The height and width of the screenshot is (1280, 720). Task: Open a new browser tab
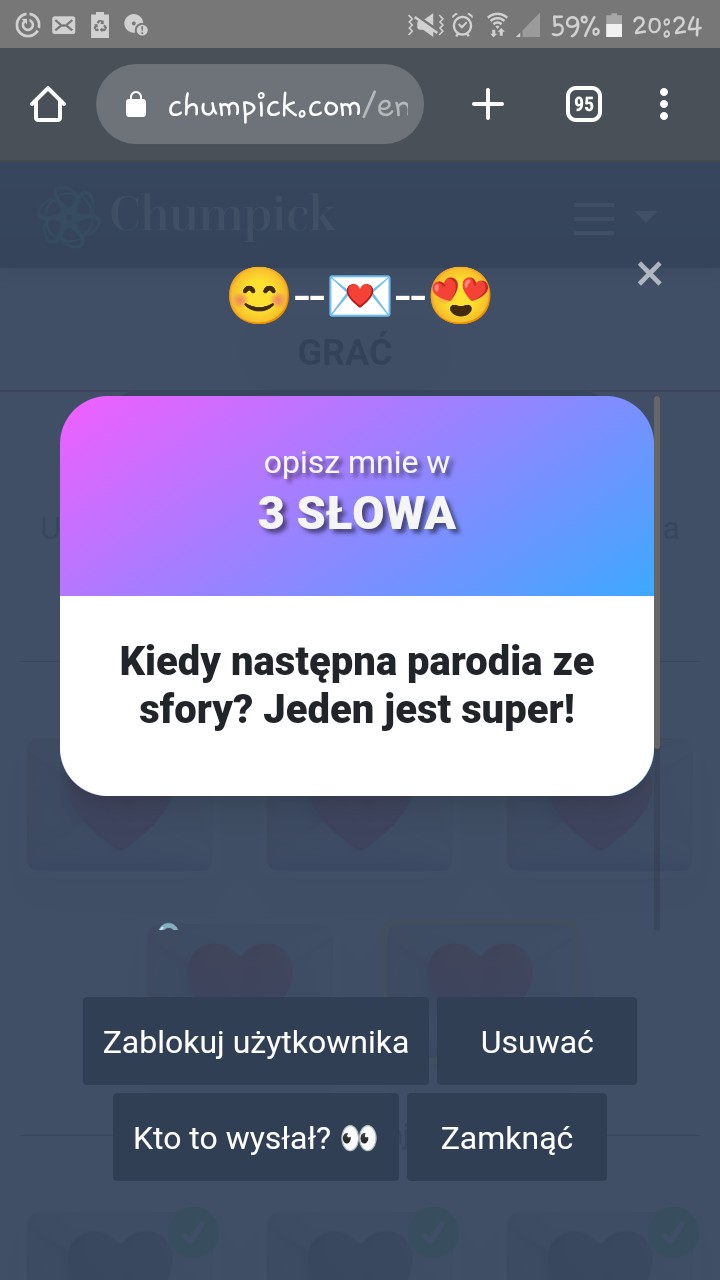click(488, 104)
